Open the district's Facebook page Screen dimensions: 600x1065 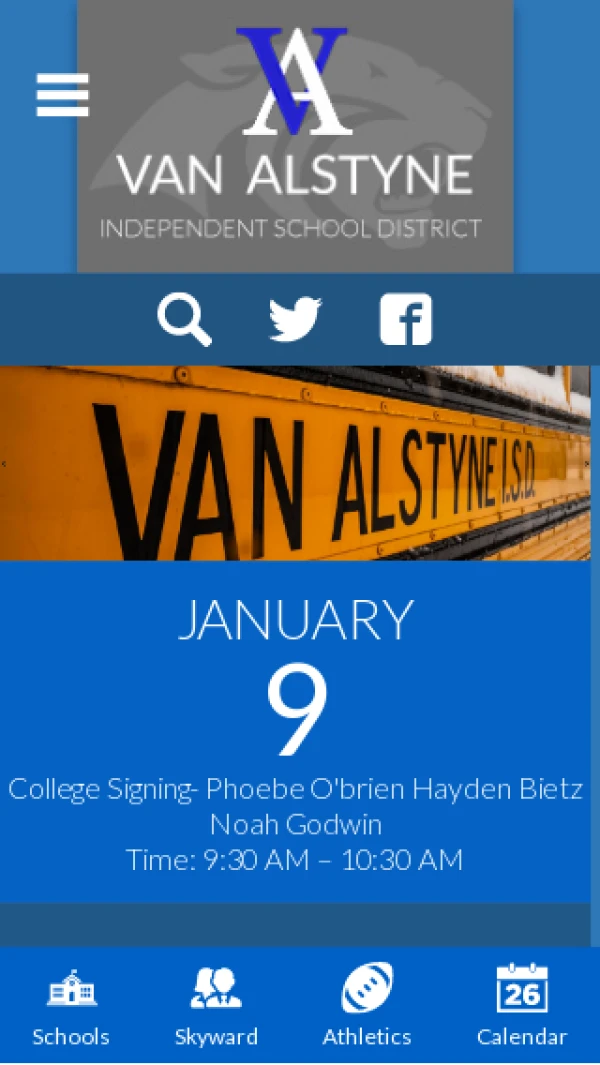[405, 320]
